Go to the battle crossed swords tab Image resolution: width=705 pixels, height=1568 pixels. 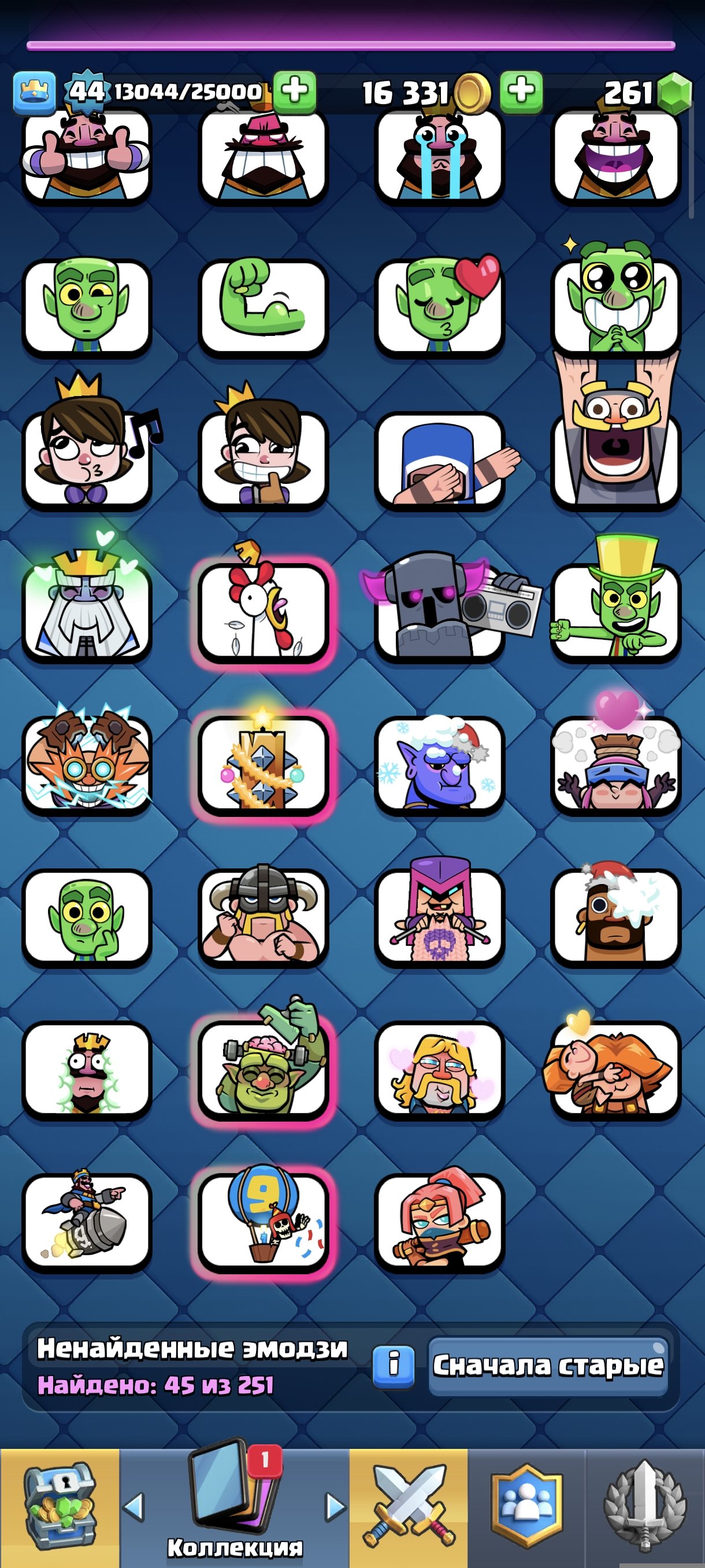(x=409, y=1507)
